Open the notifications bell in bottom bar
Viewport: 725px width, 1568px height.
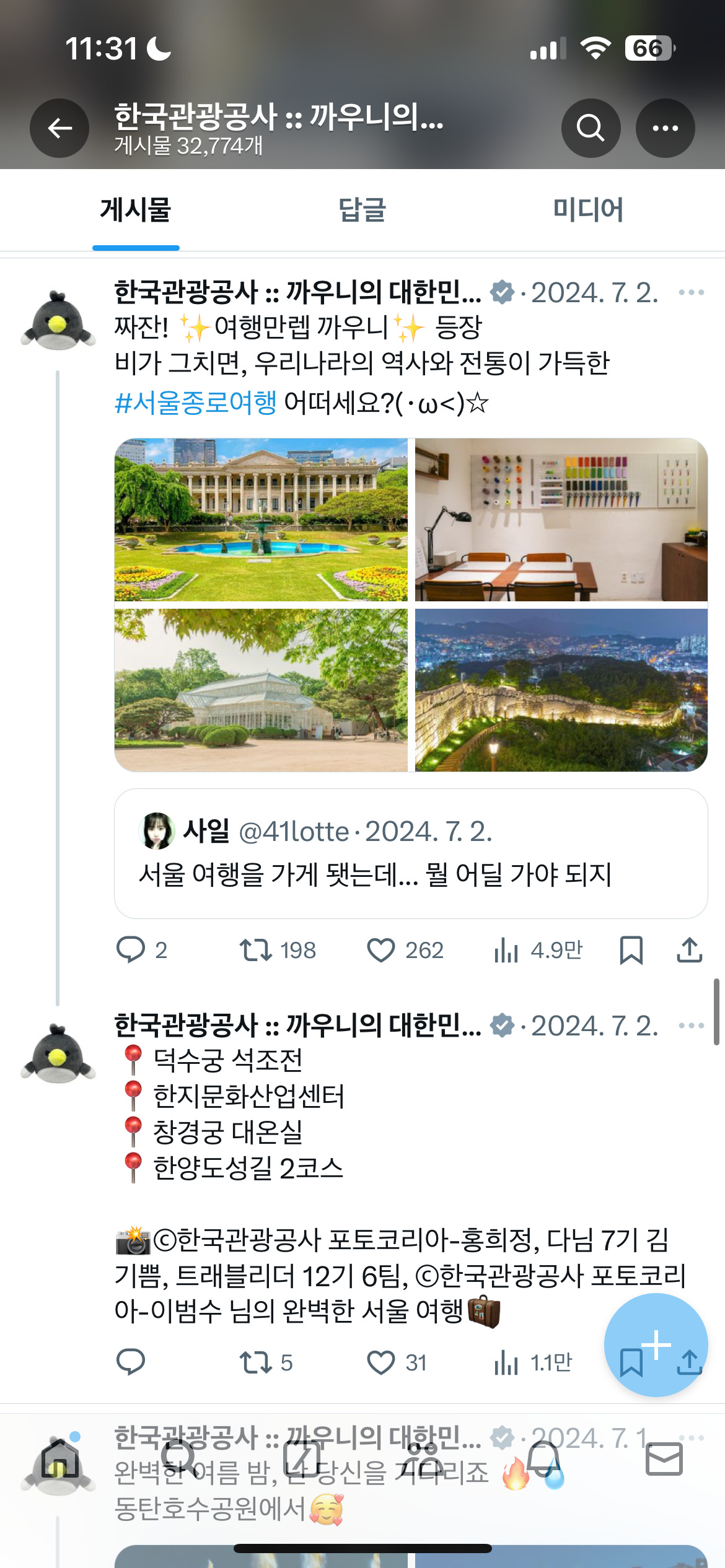[544, 1459]
